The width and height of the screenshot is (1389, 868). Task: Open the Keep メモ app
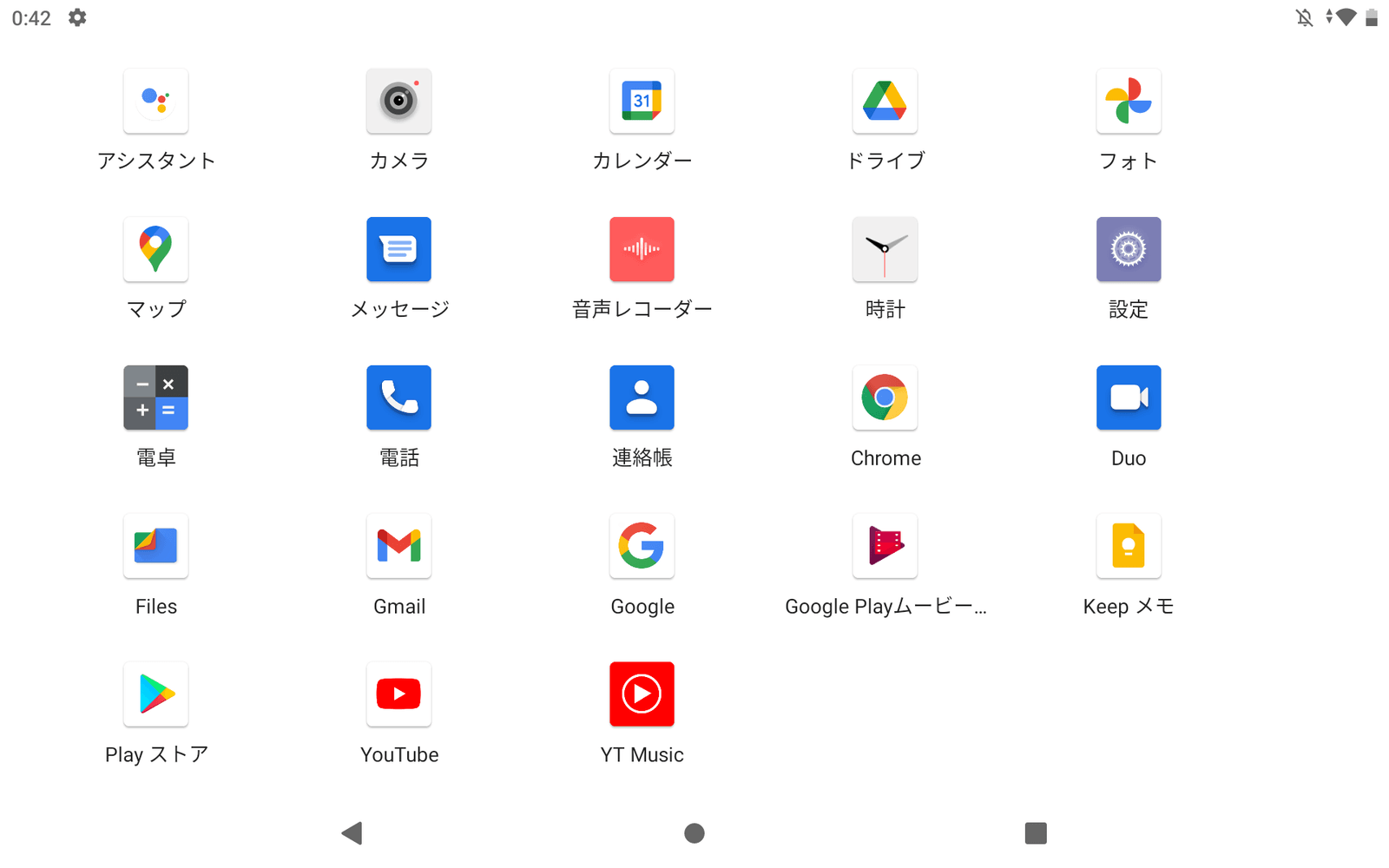tap(1128, 547)
